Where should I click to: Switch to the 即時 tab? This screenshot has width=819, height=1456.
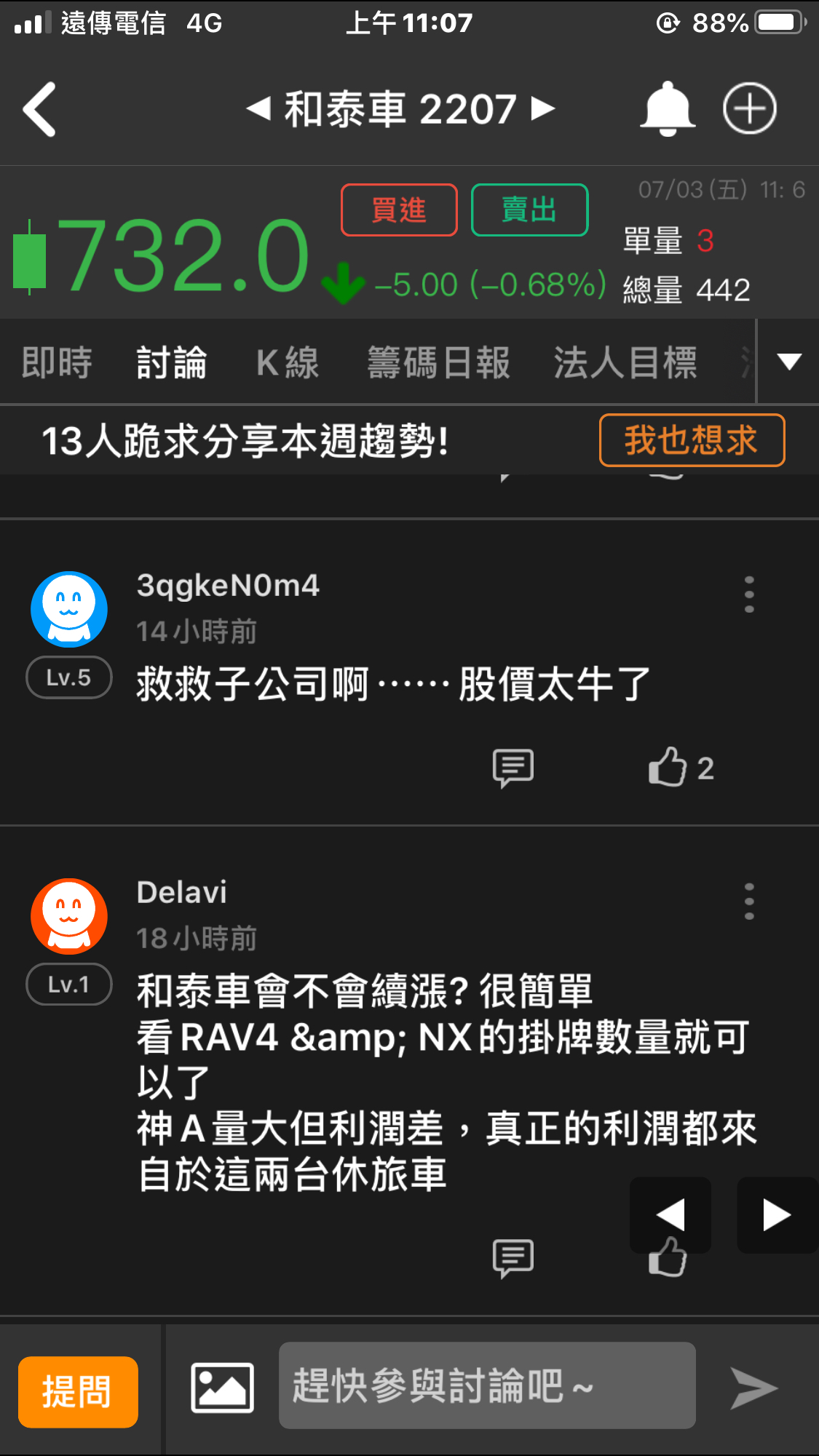click(x=57, y=362)
